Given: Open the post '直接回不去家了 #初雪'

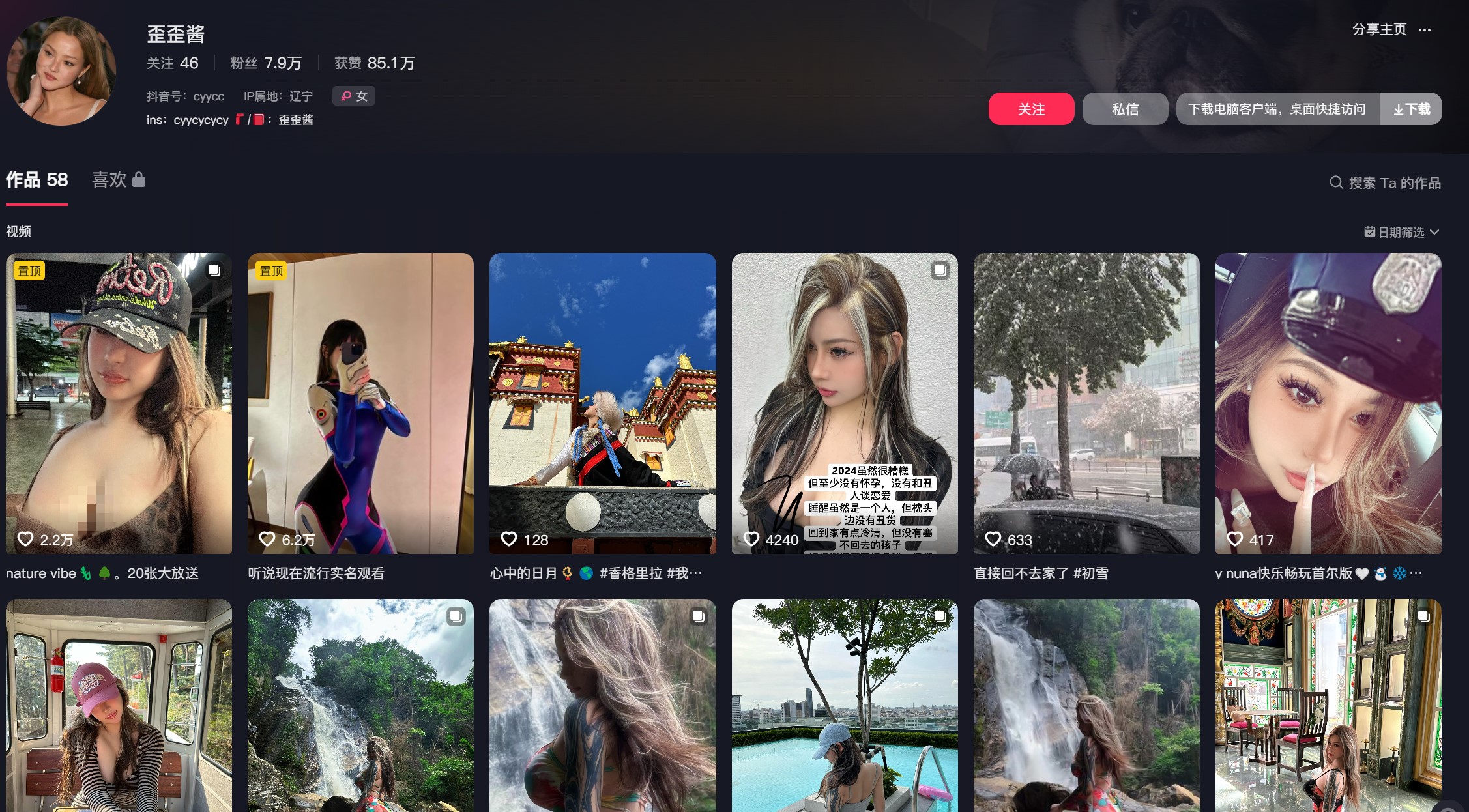Looking at the screenshot, I should coord(1086,403).
